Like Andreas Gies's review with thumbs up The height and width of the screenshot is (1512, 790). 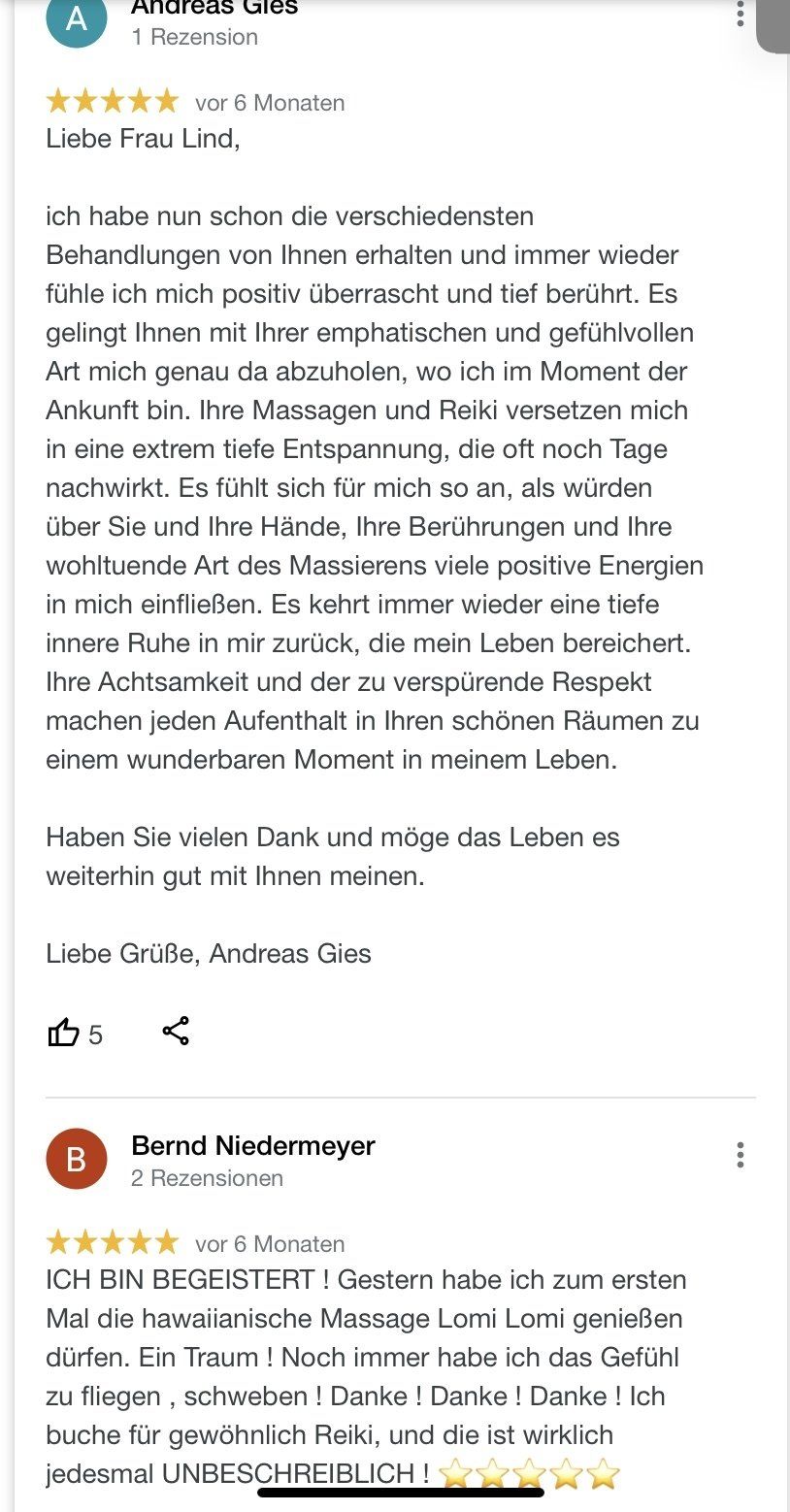63,1033
